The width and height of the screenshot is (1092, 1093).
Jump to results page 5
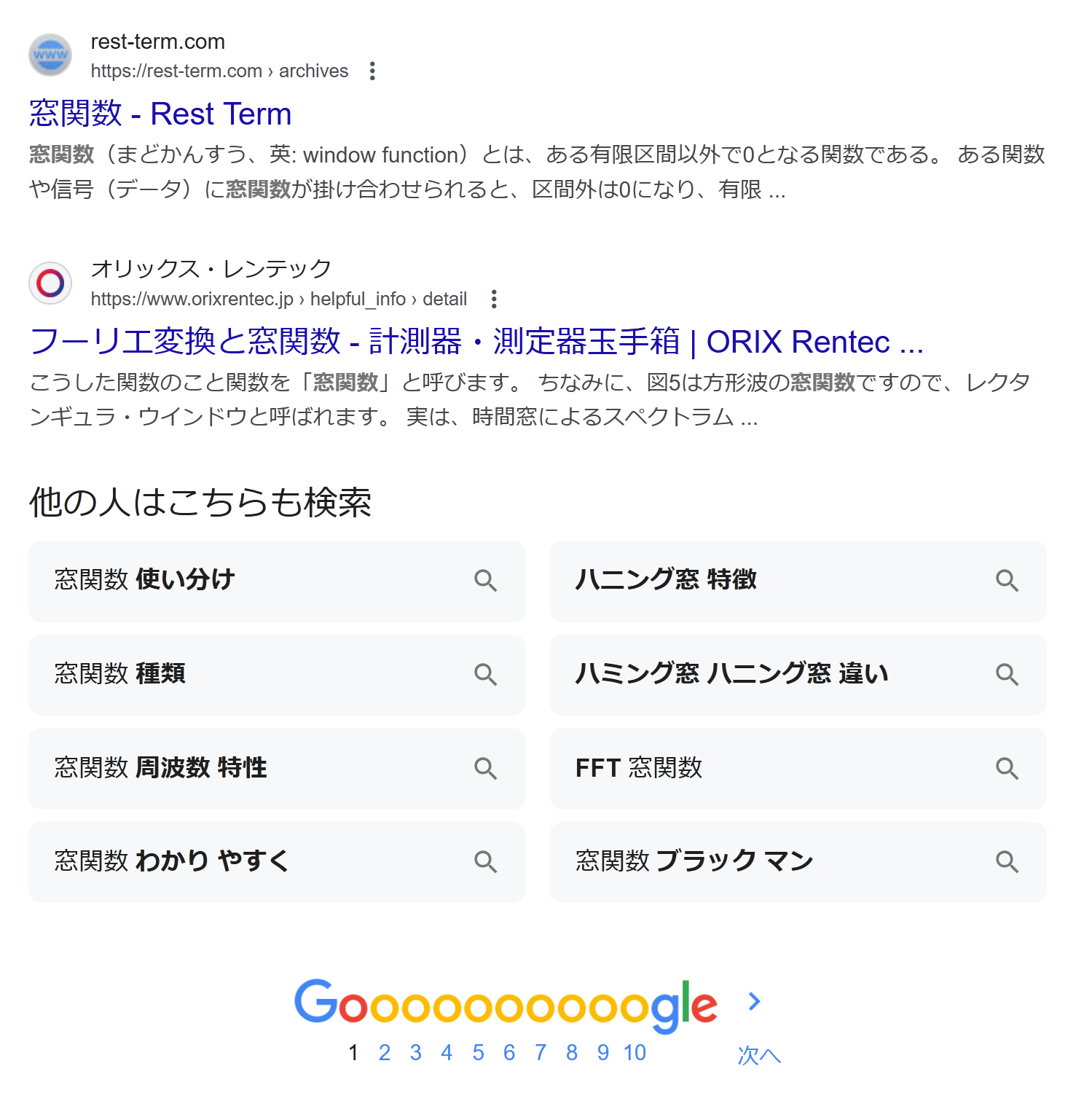[x=478, y=1053]
